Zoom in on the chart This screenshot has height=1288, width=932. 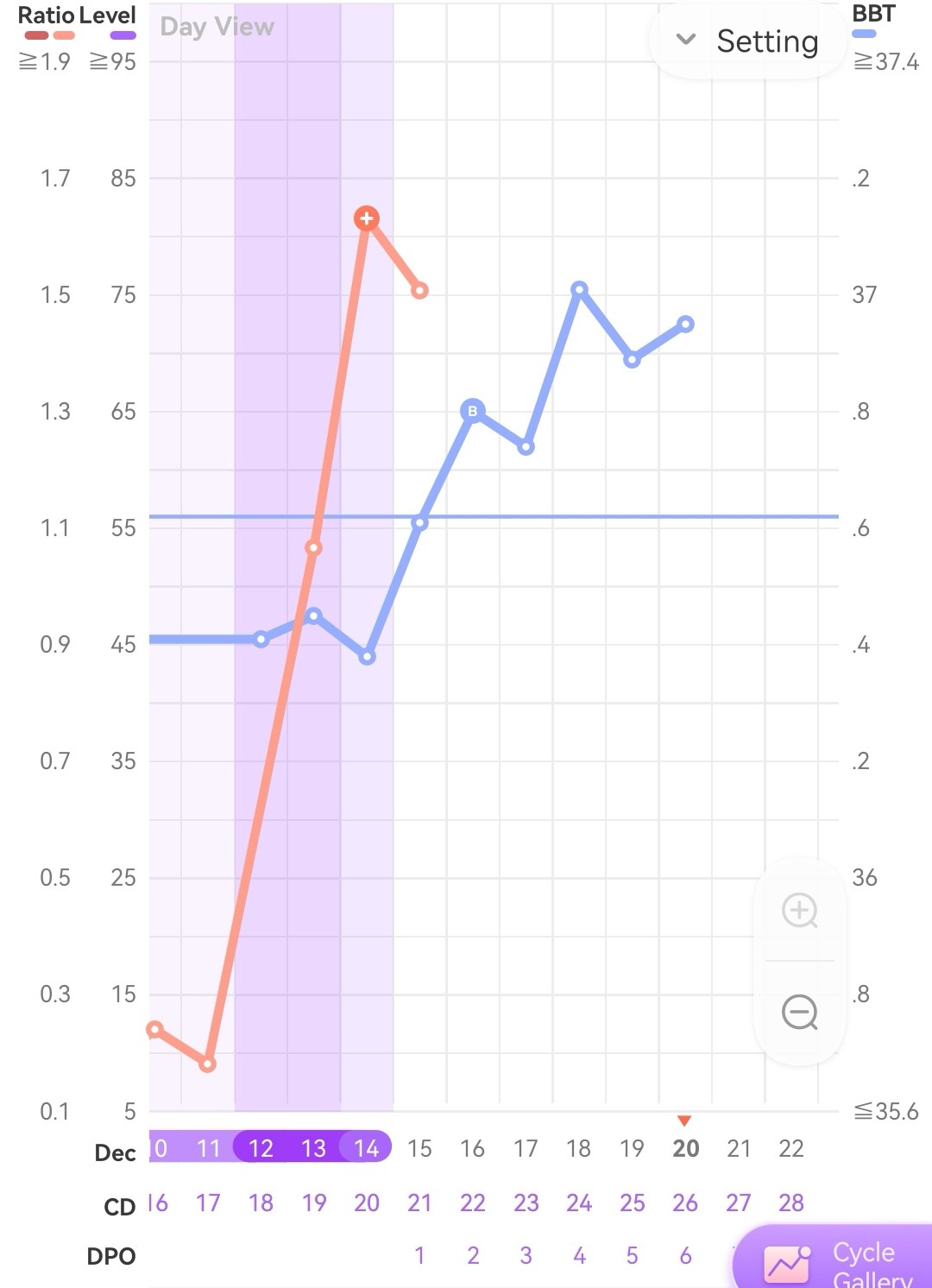[800, 911]
